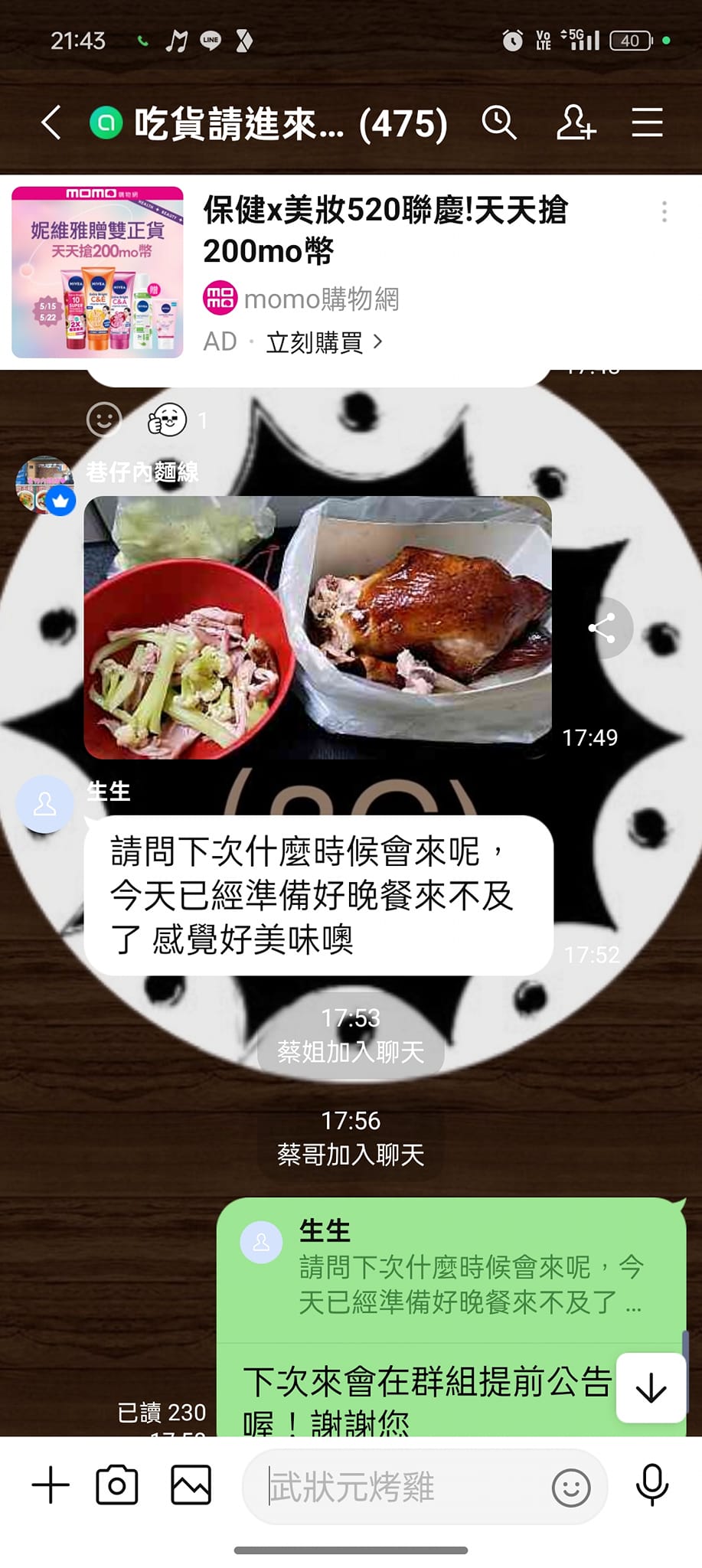Invite friends with the add-person icon
This screenshot has height=1568, width=702.
coord(575,122)
